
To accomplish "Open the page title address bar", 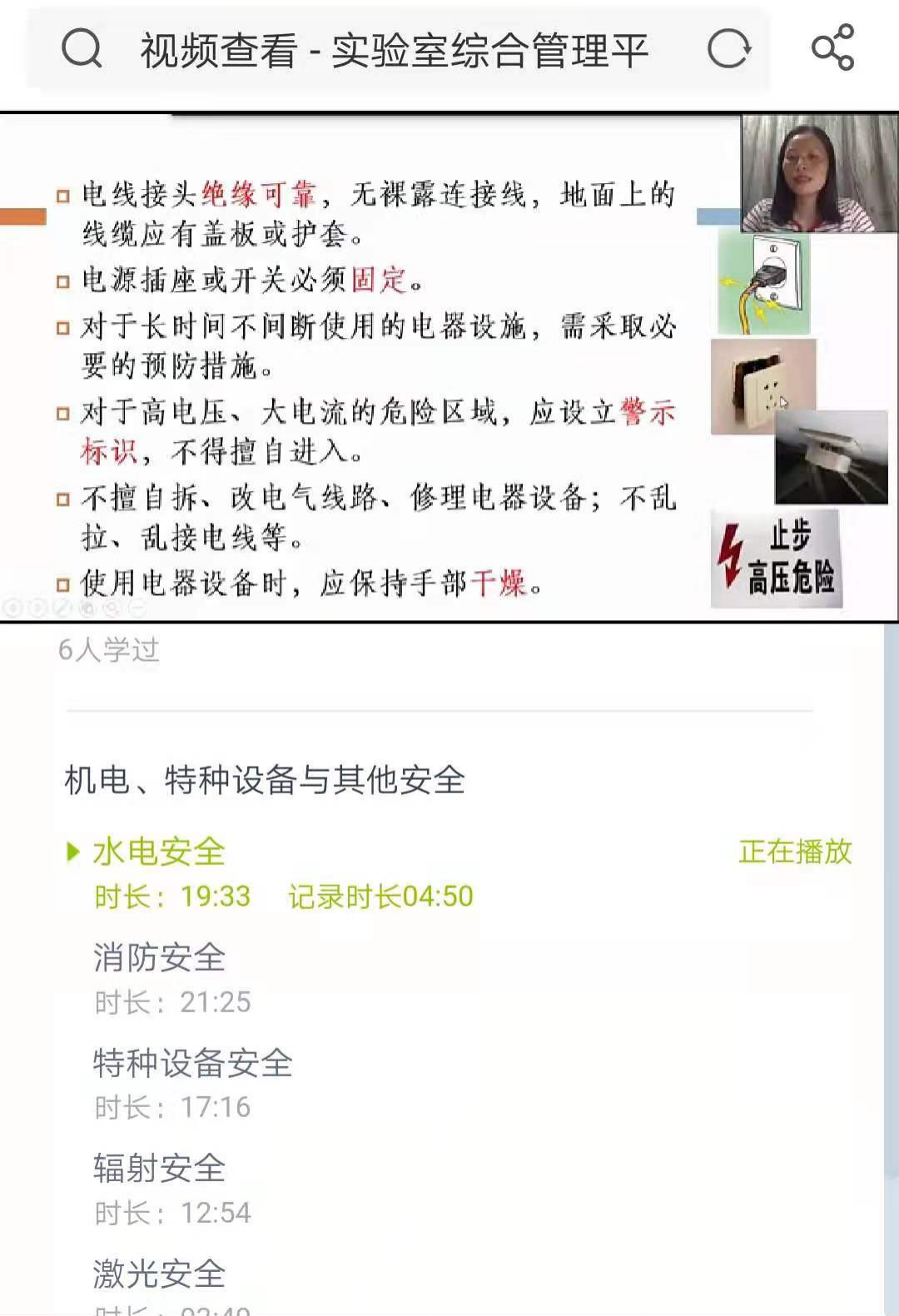I will coord(394,50).
